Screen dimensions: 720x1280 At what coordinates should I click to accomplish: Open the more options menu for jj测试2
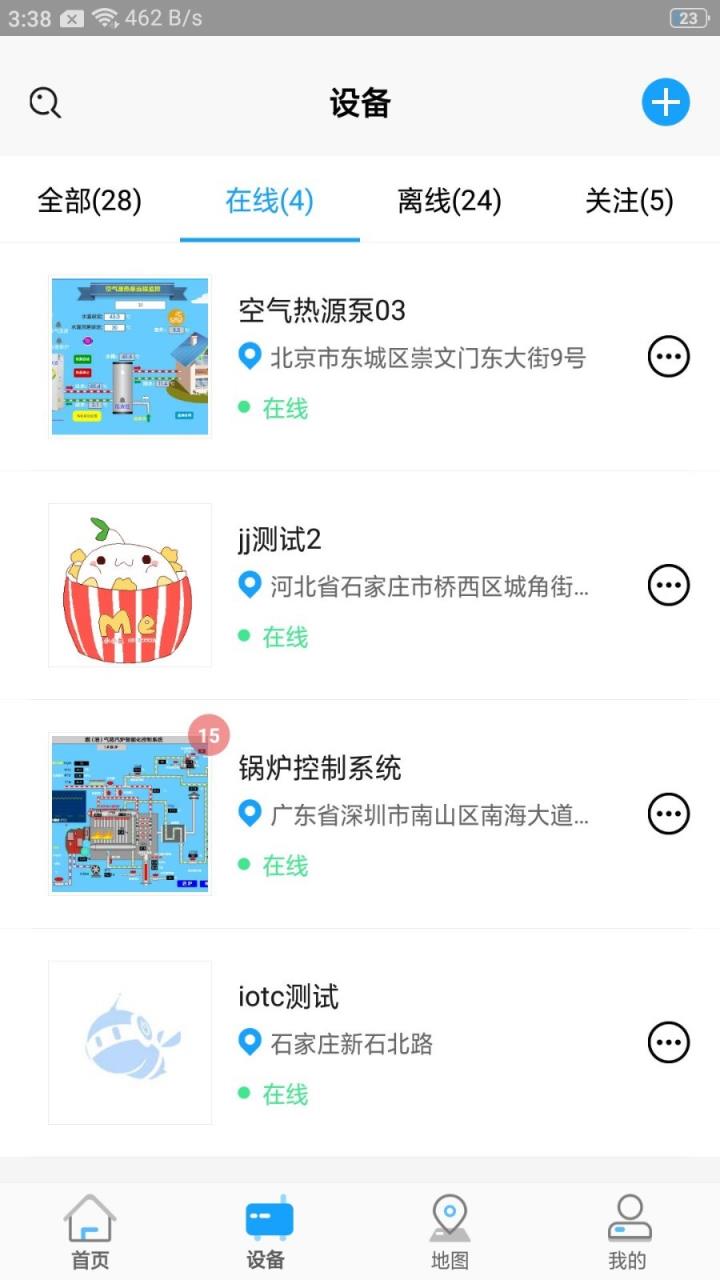(668, 585)
